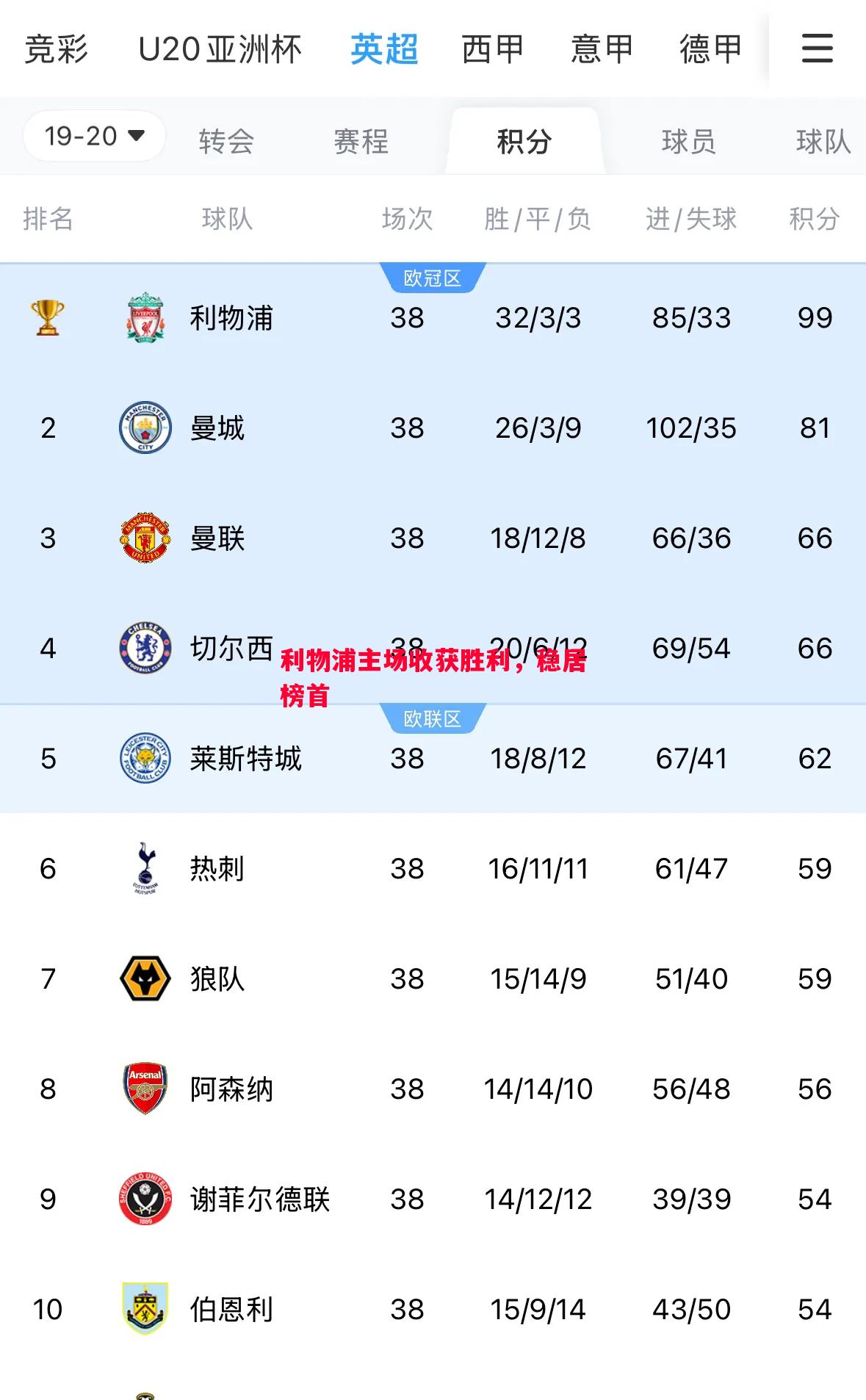Switch to the 竞彩 tab
The height and width of the screenshot is (1400, 866).
click(56, 49)
